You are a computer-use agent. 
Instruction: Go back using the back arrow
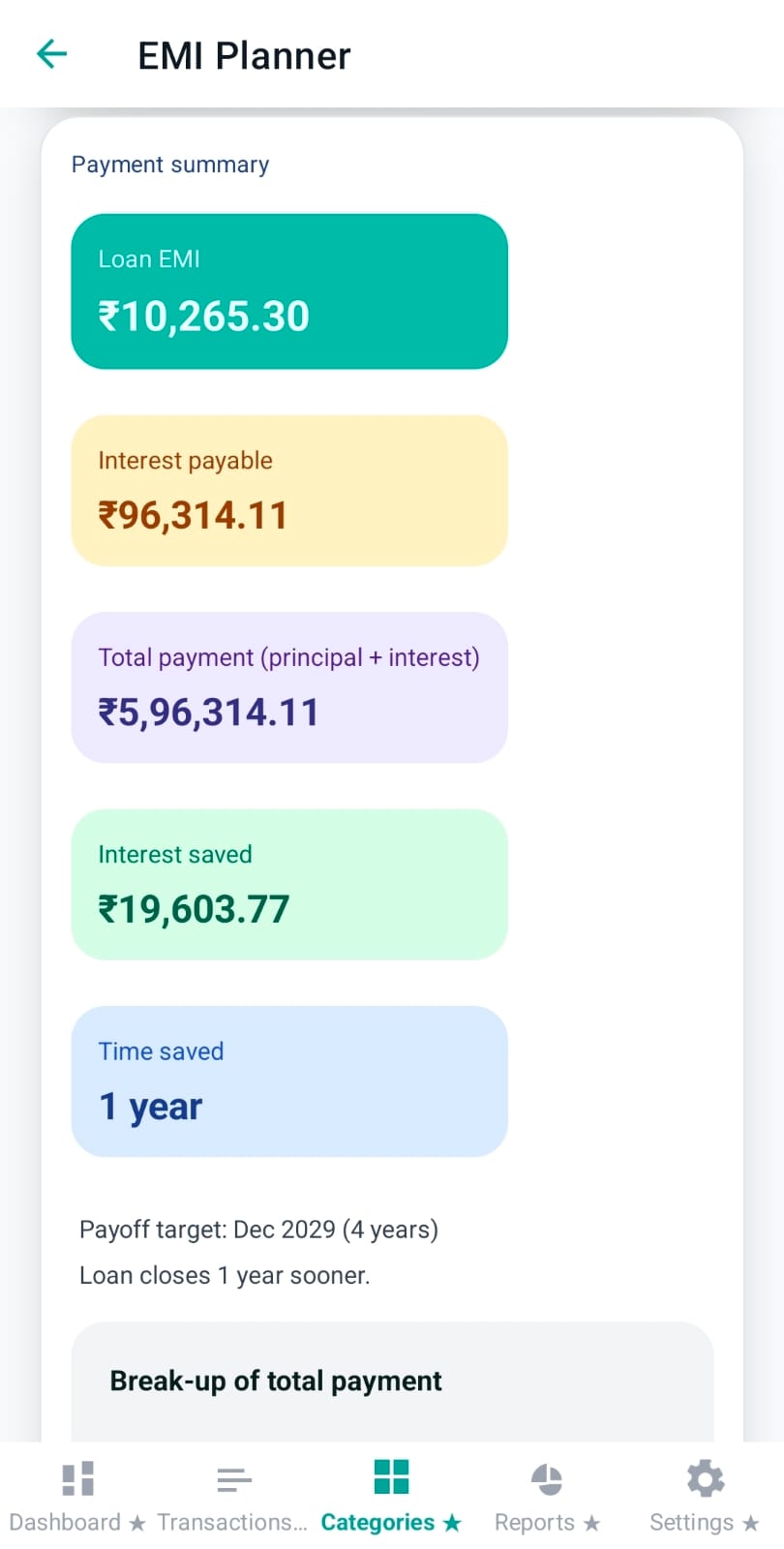click(50, 54)
